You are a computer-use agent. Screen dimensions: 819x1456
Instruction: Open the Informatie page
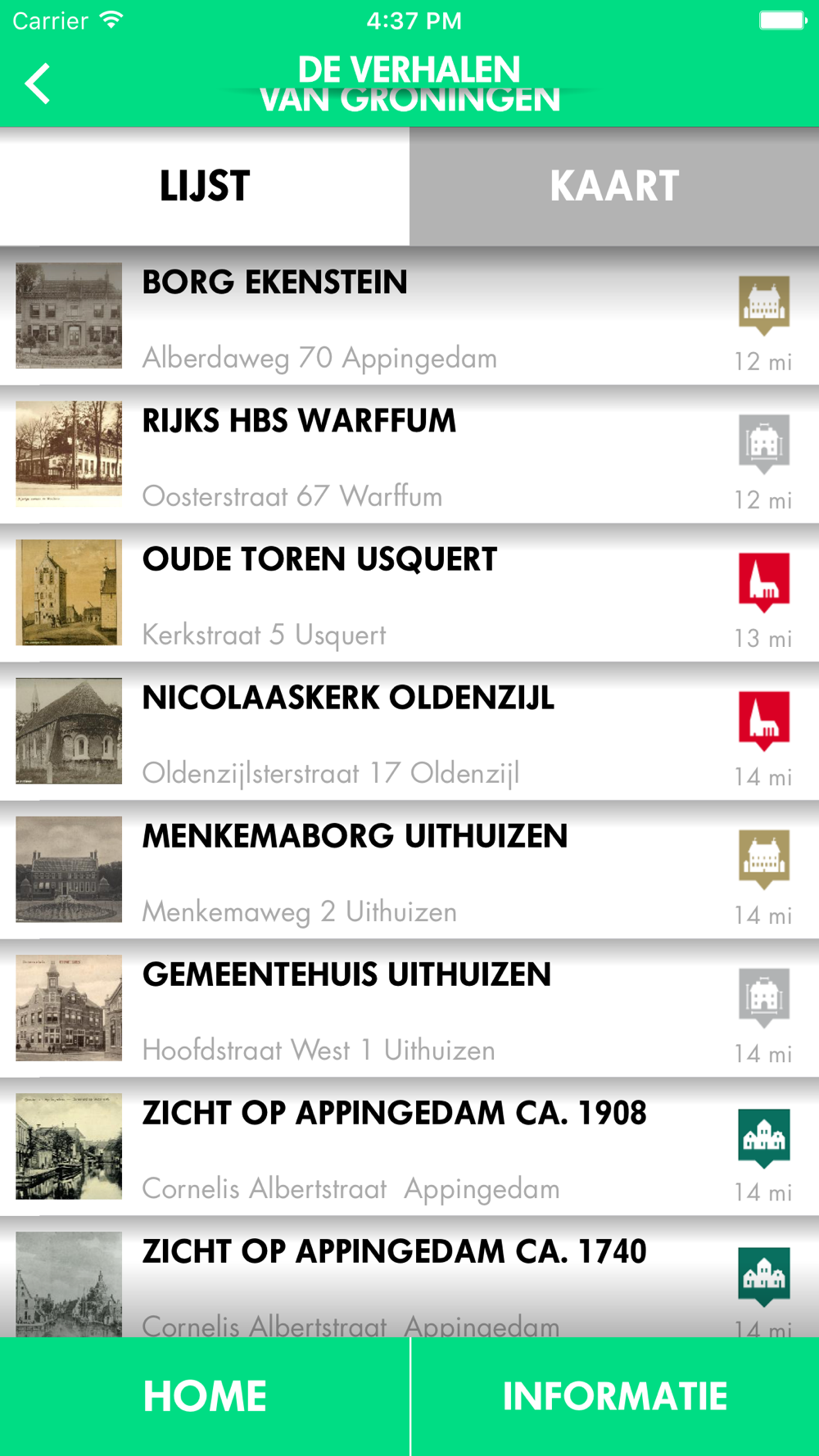point(614,1396)
